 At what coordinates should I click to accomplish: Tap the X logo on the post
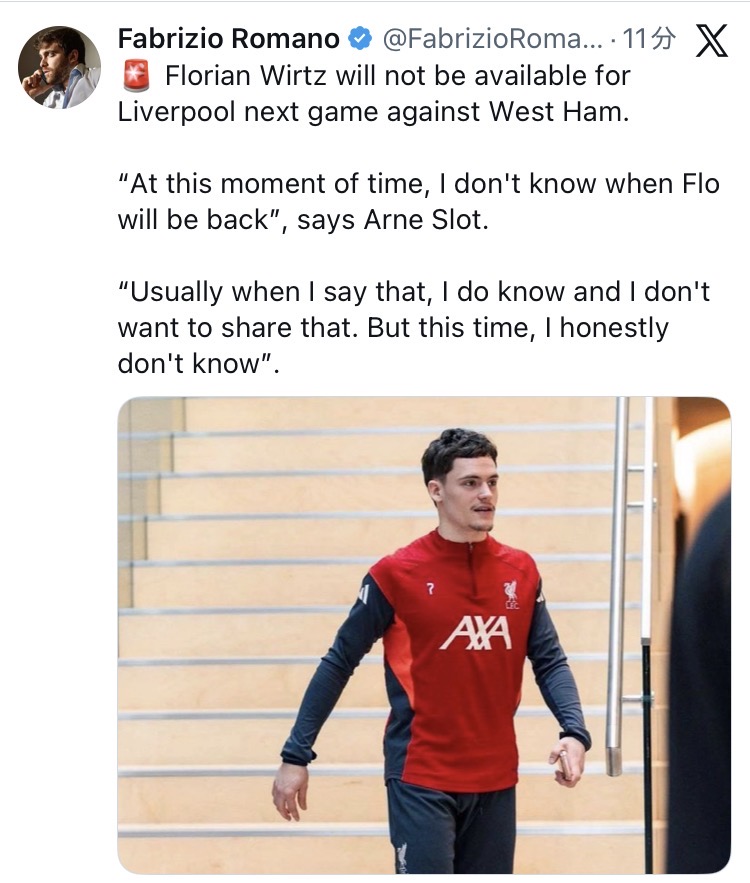(x=711, y=42)
